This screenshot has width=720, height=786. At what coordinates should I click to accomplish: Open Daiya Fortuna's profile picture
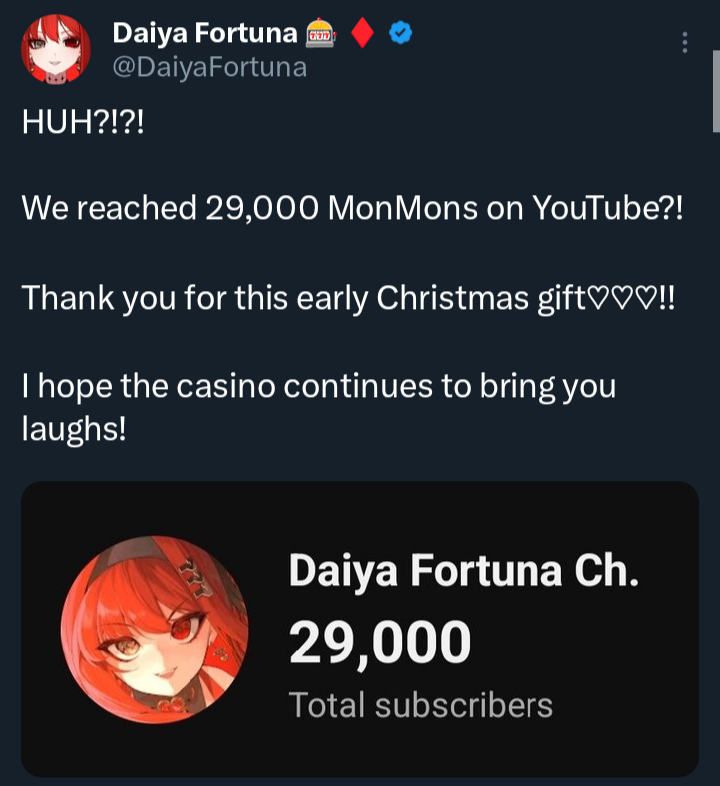(56, 49)
